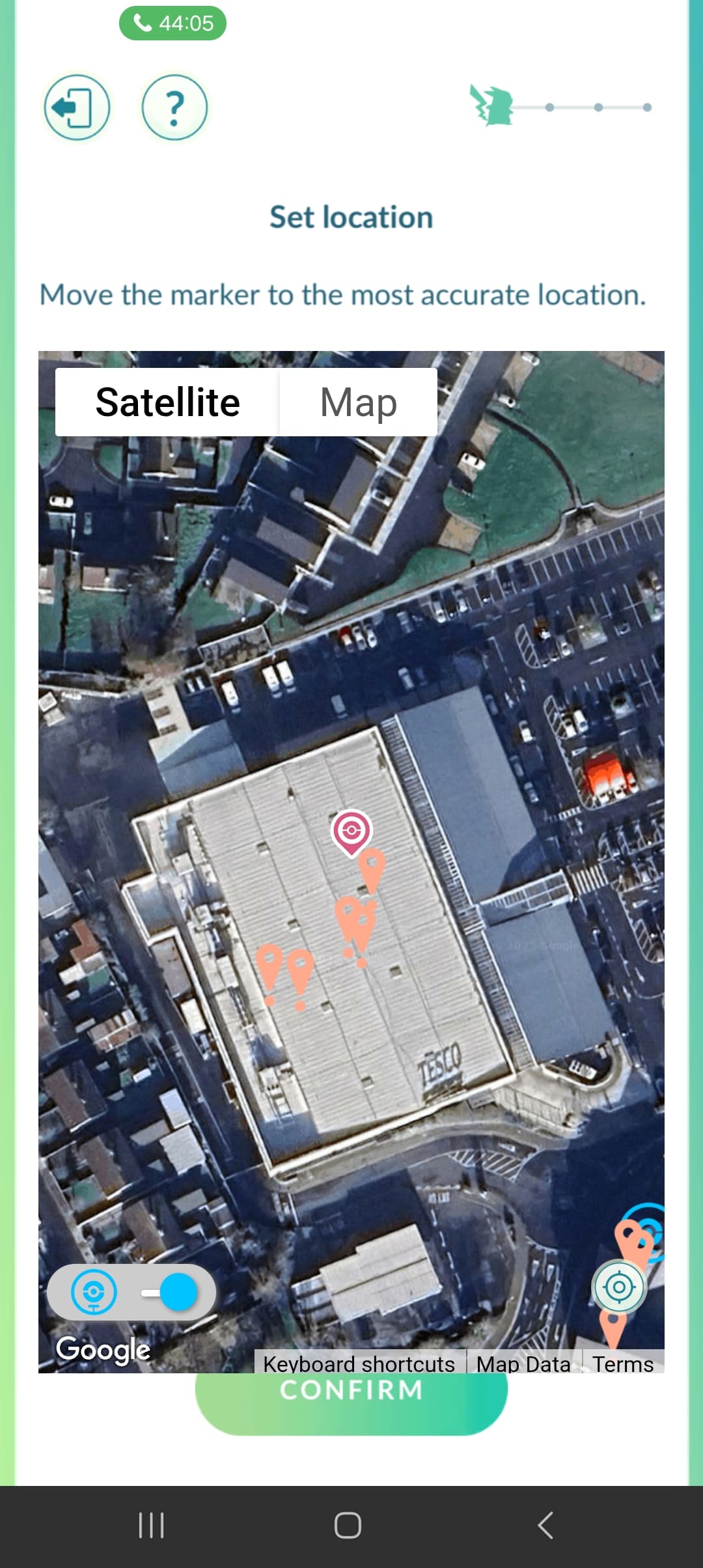Open Keyboard shortcuts

[x=359, y=1364]
